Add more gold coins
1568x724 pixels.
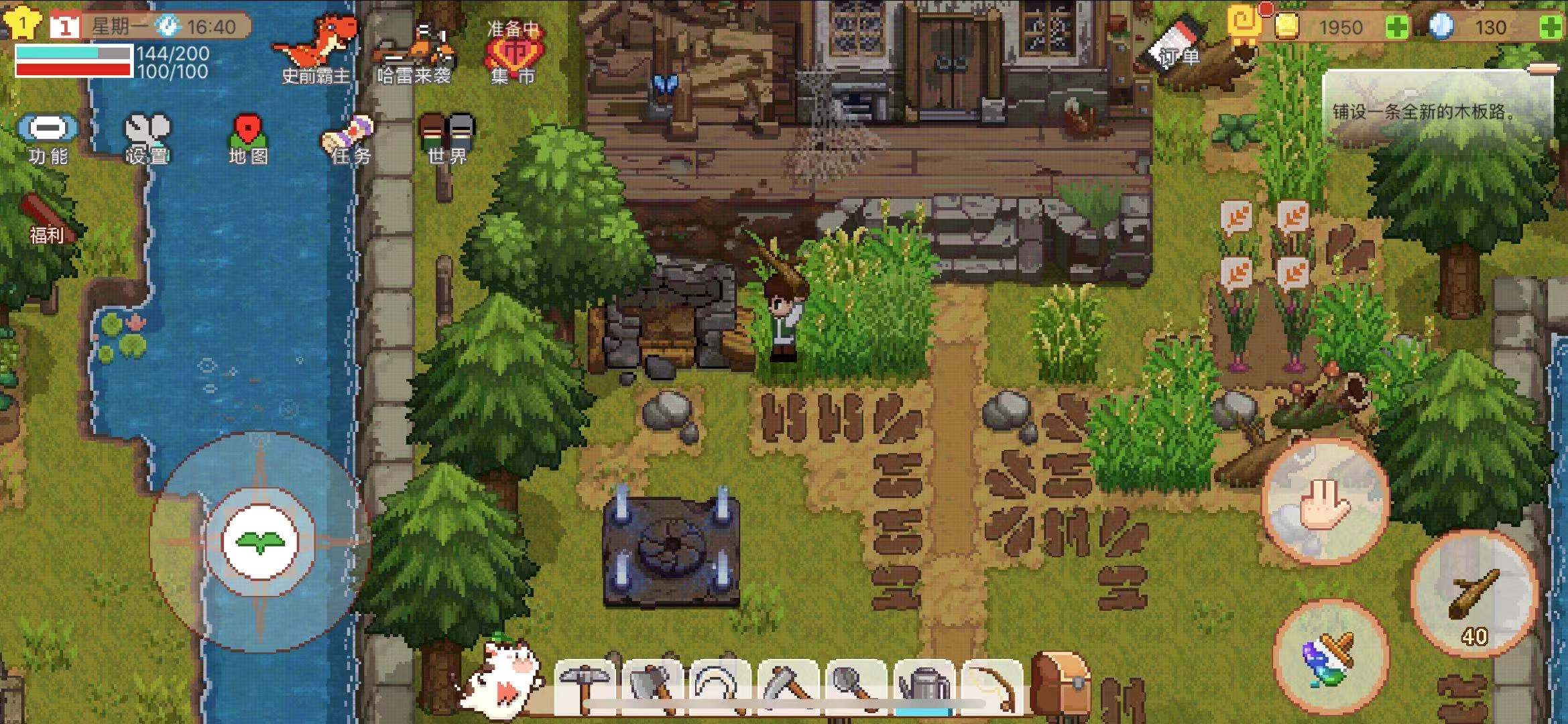click(1397, 27)
